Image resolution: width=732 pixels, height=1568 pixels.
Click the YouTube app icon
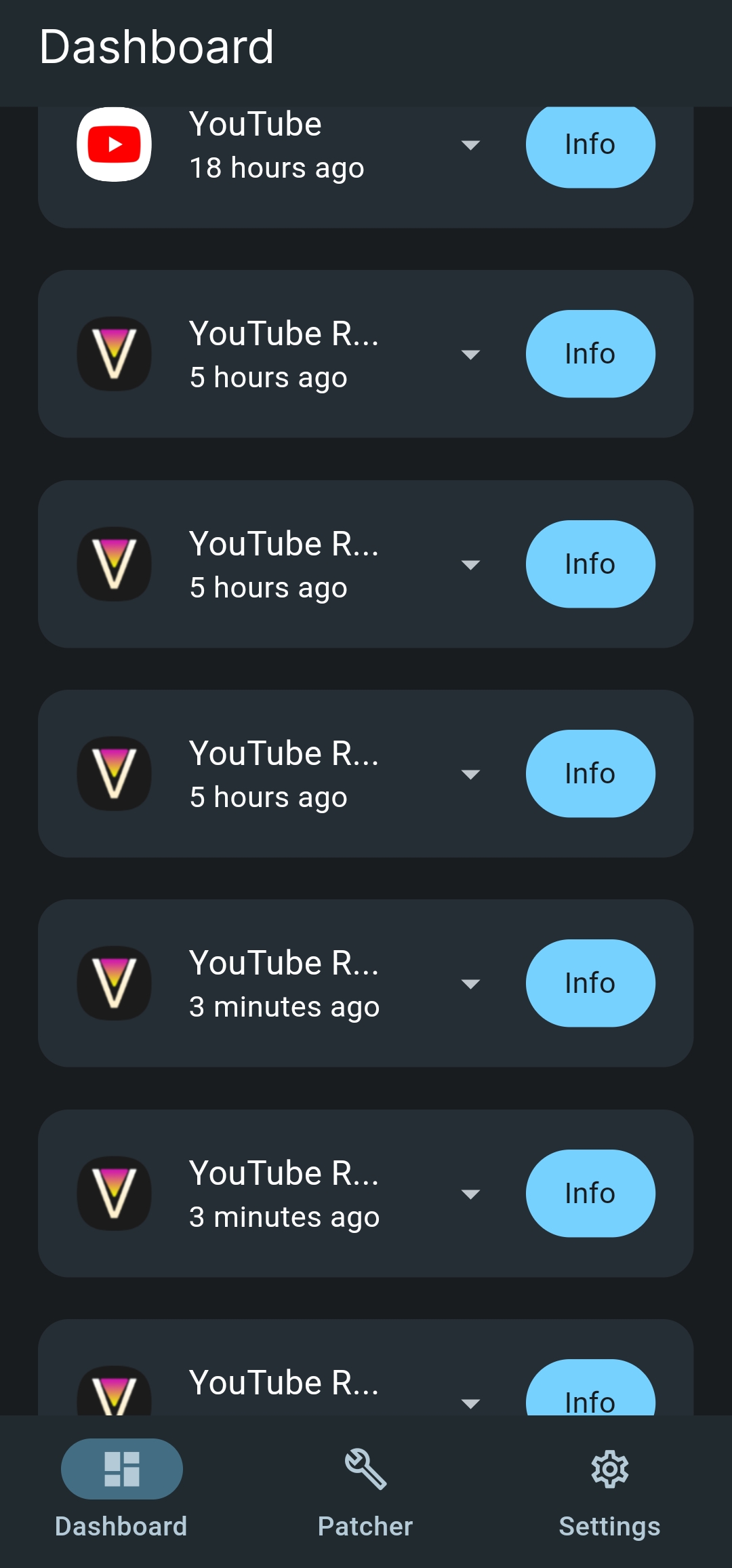pyautogui.click(x=114, y=144)
